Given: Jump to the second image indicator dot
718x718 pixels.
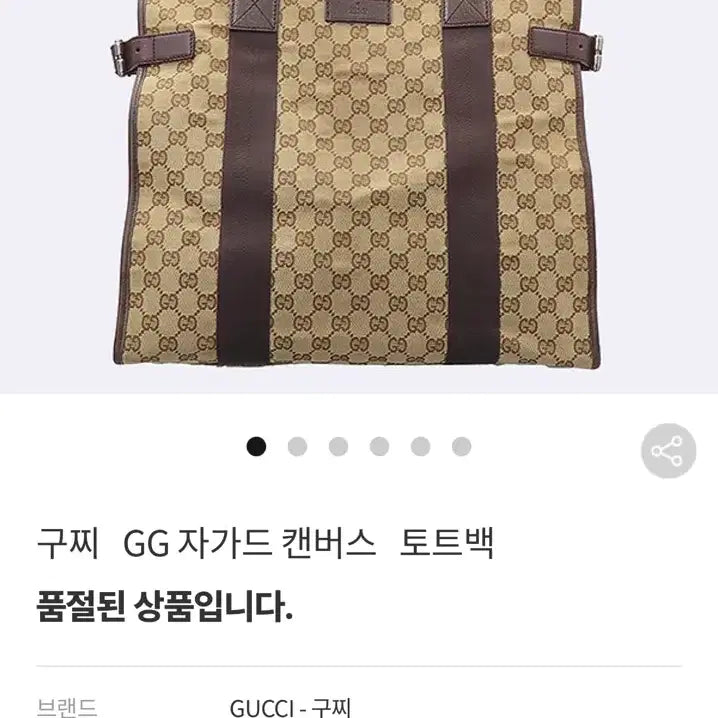Looking at the screenshot, I should coord(298,447).
